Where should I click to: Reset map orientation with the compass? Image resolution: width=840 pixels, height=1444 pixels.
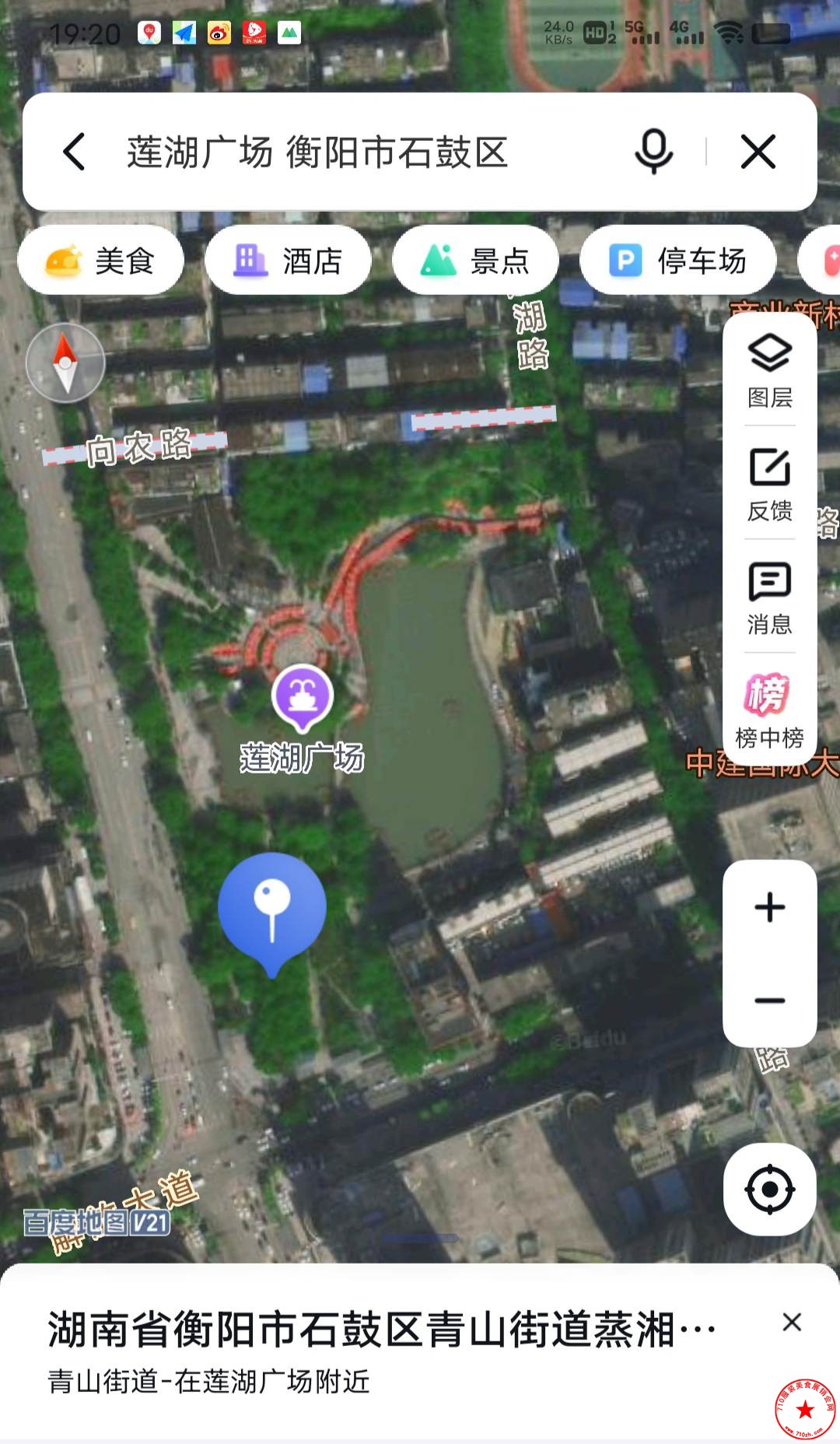click(x=65, y=363)
